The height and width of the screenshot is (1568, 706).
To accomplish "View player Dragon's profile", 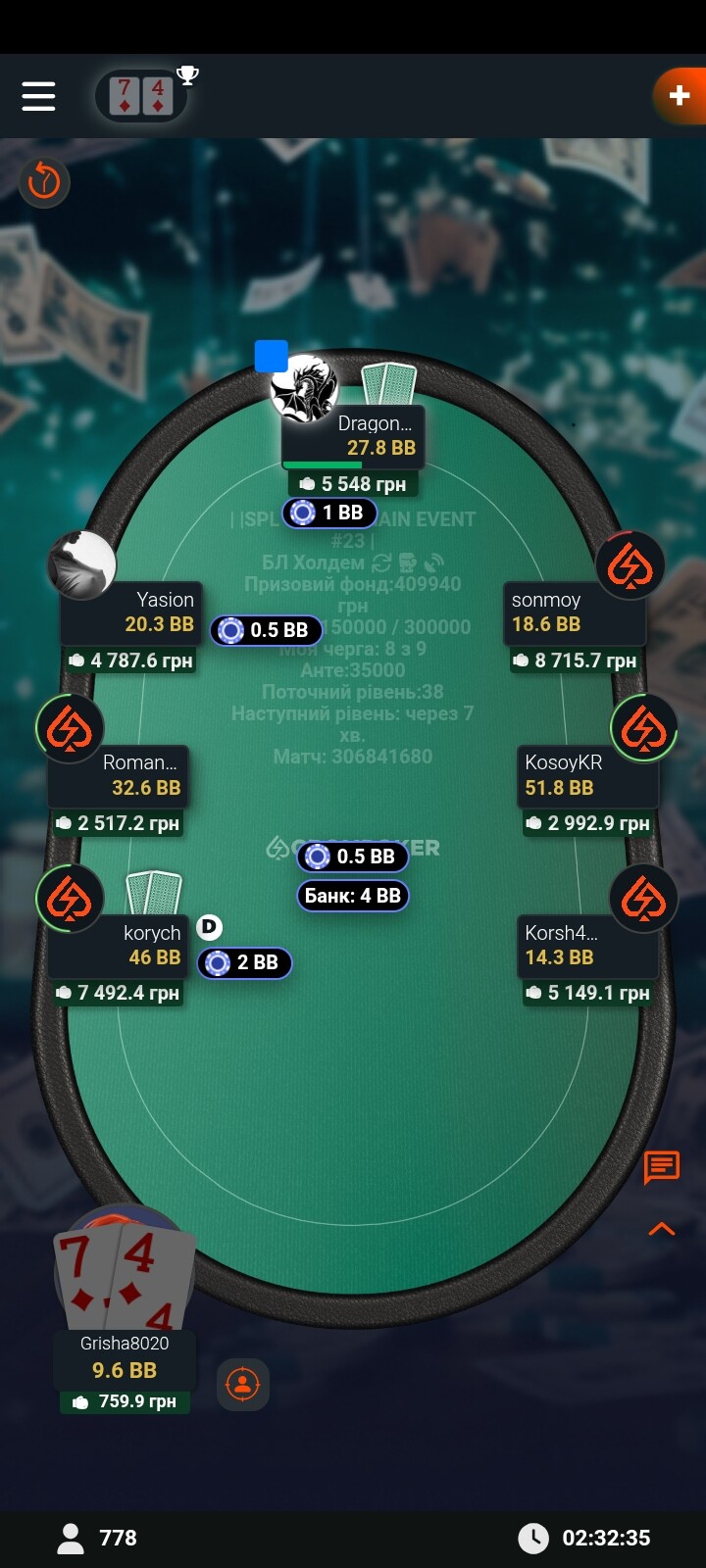I will tap(305, 389).
